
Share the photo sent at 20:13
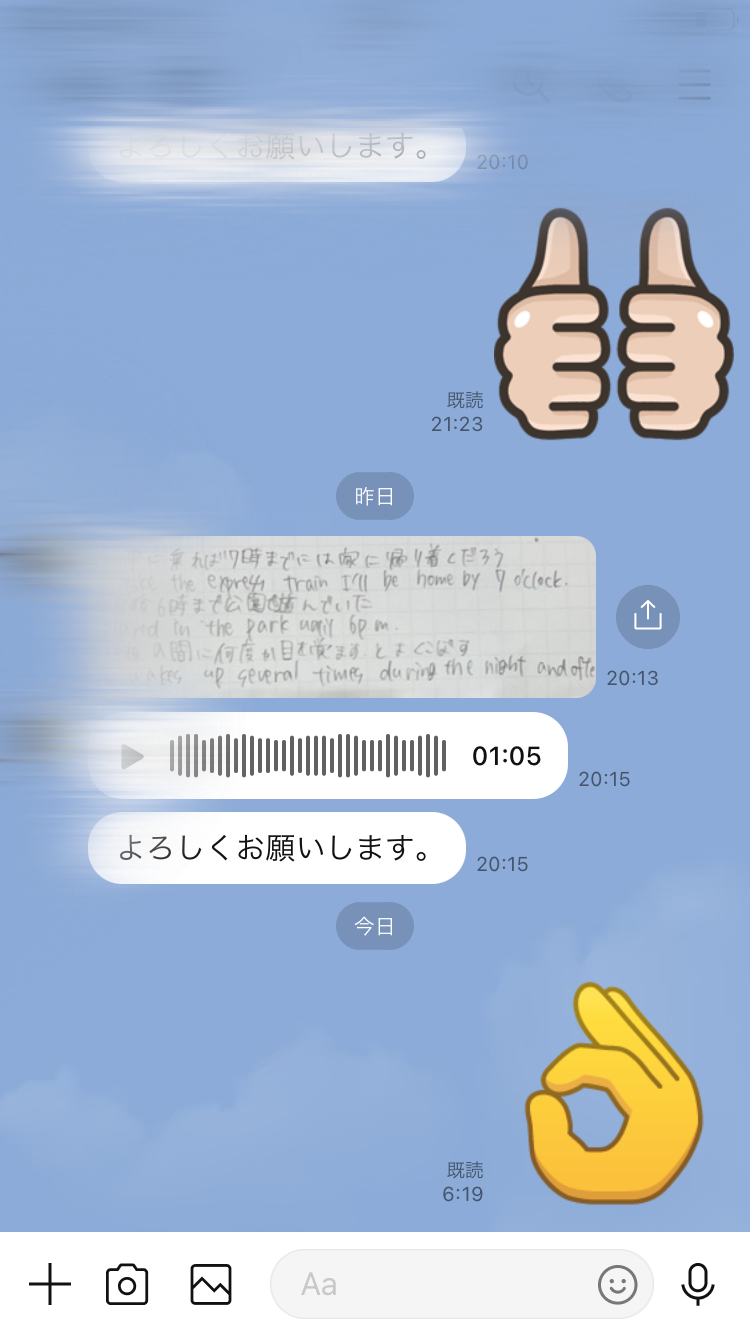647,616
